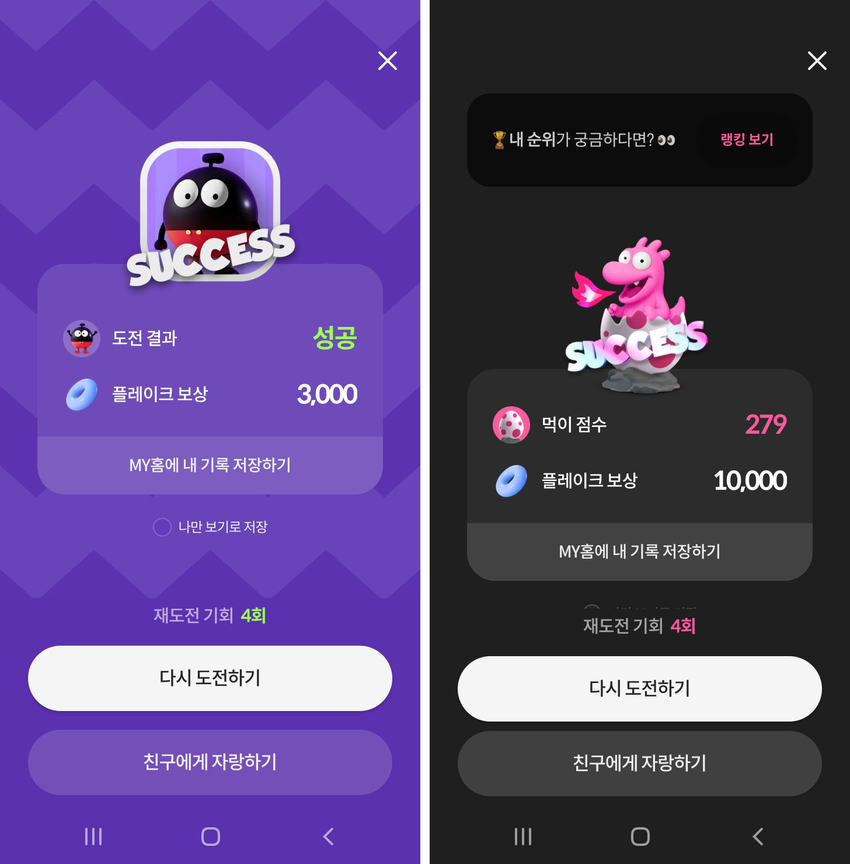Tap 친구에게 자랑하기 on the purple screen
This screenshot has width=850, height=864.
[x=210, y=762]
